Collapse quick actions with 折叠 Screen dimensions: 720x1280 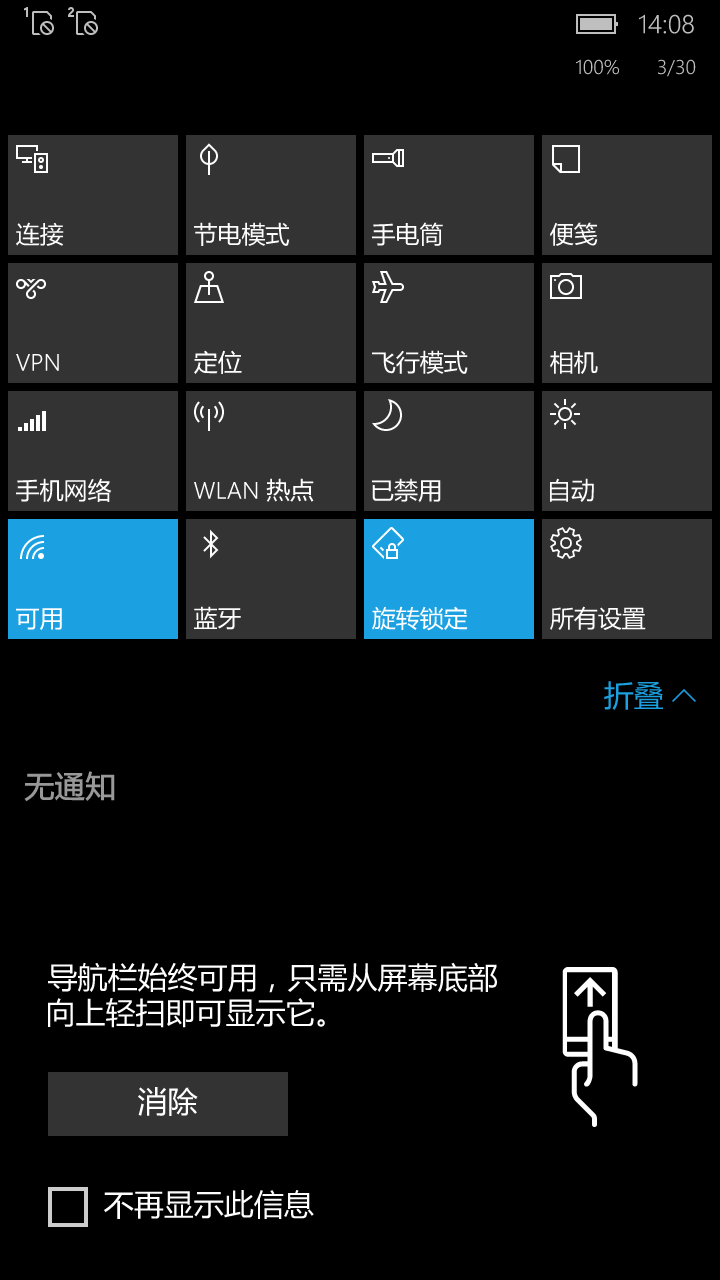(649, 696)
